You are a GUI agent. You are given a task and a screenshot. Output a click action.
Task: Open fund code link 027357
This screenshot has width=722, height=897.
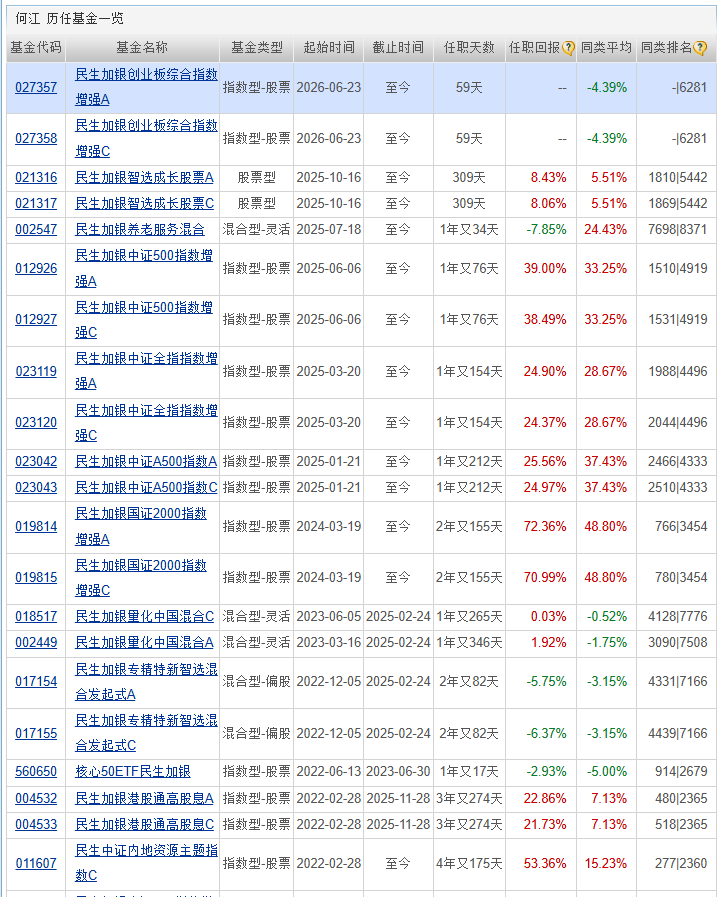(36, 88)
